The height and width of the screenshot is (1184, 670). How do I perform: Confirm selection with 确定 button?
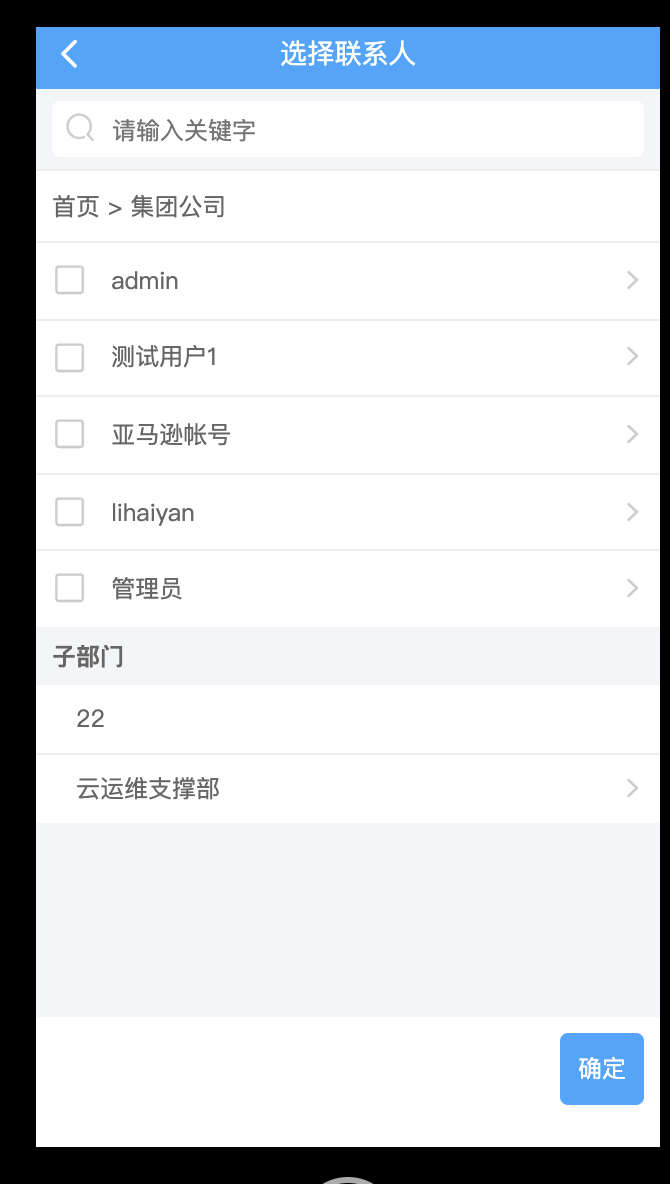(x=602, y=1069)
